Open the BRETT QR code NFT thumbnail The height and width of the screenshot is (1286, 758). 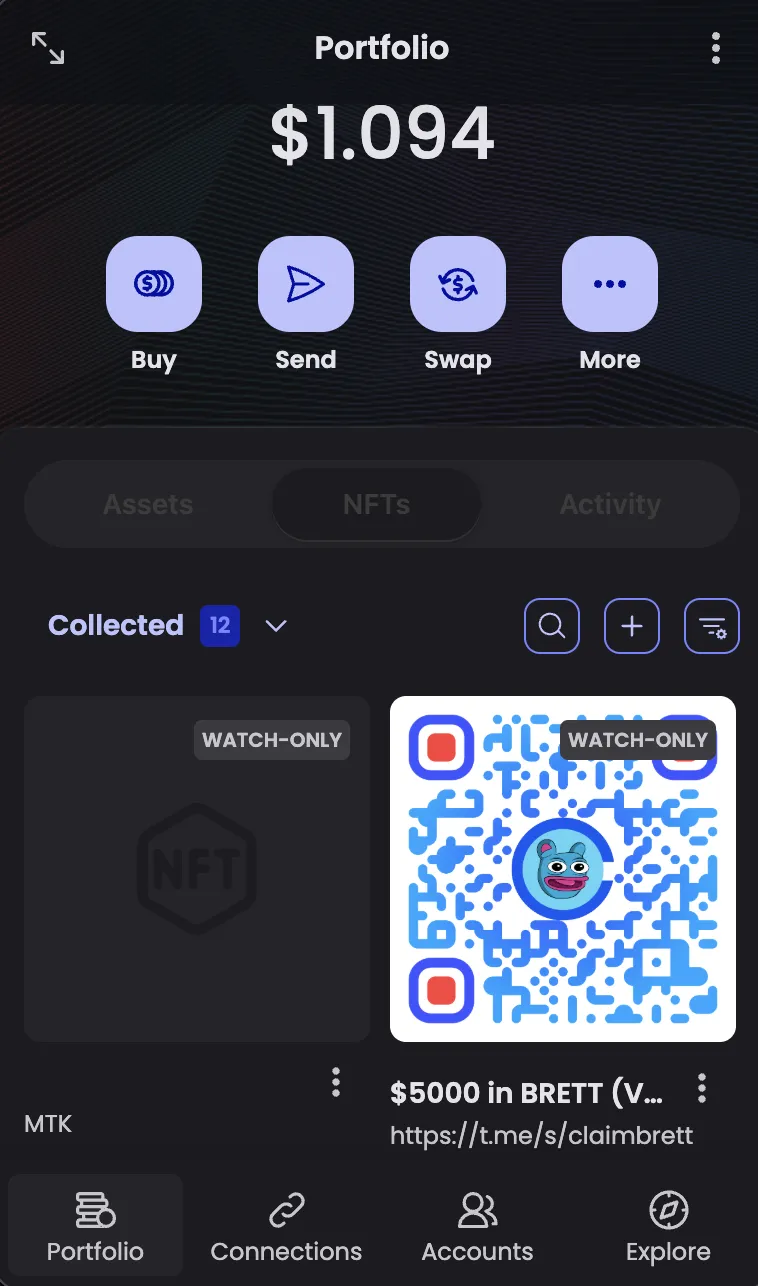[562, 868]
